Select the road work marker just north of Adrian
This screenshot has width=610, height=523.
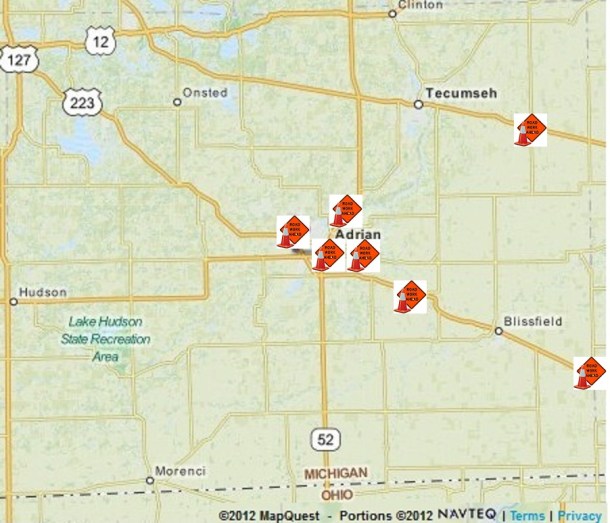346,210
